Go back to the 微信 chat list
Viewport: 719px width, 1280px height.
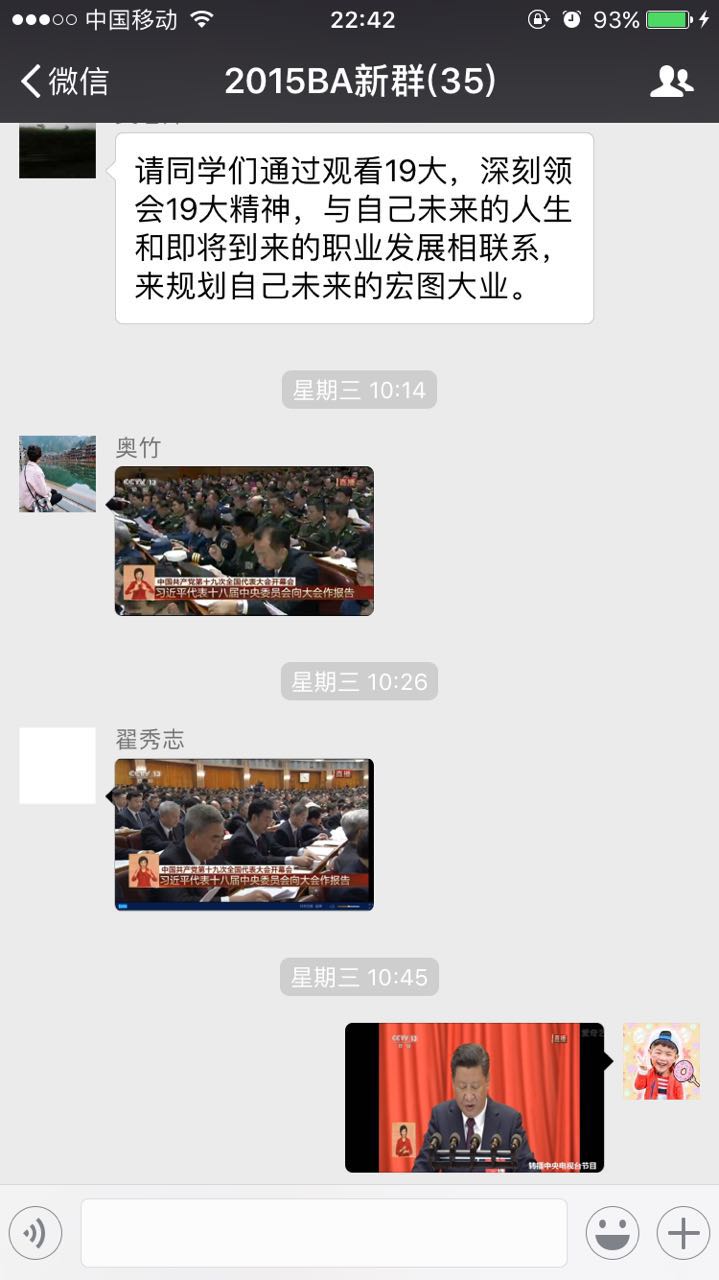64,81
